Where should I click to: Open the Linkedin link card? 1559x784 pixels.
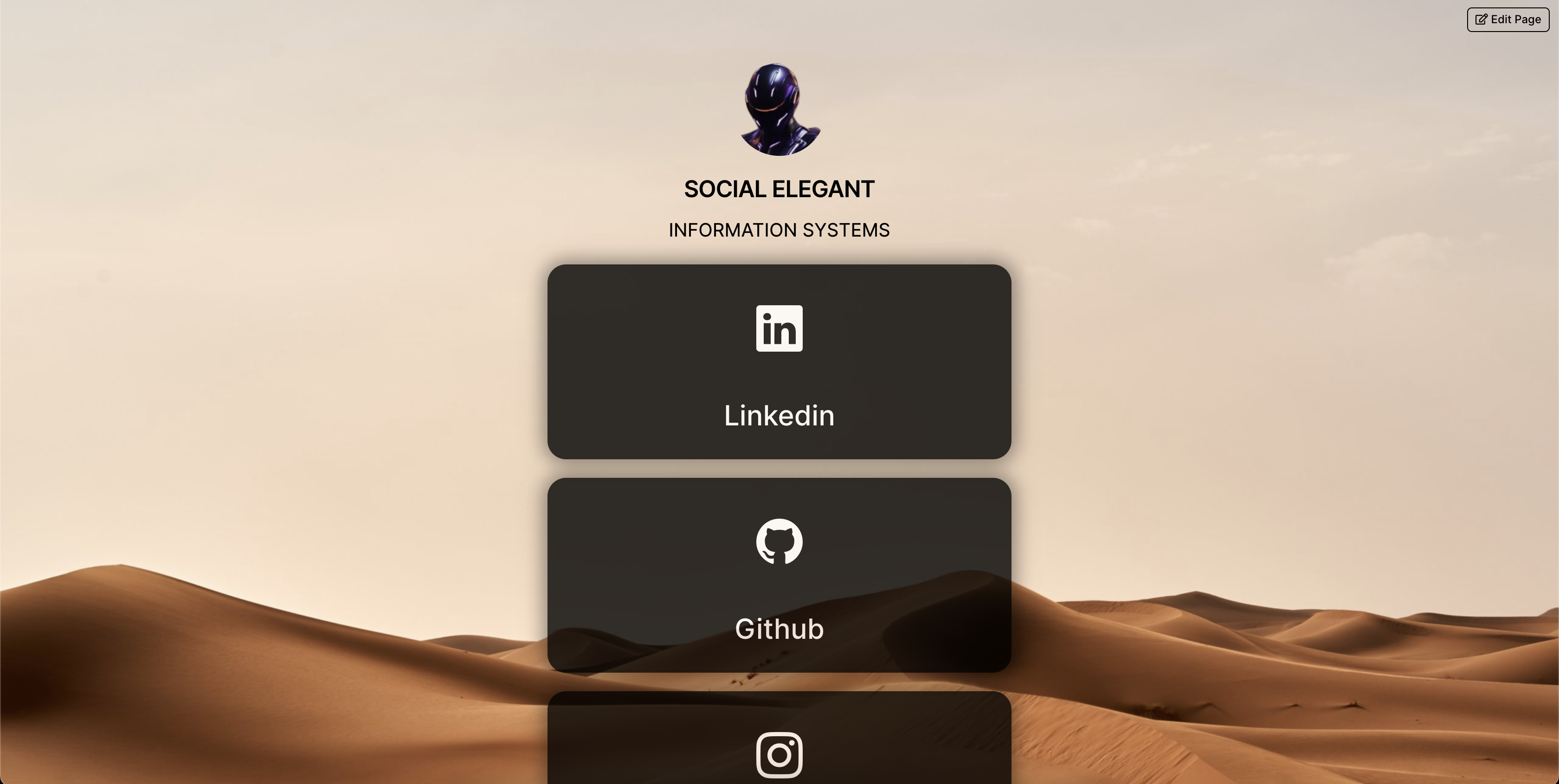coord(779,361)
